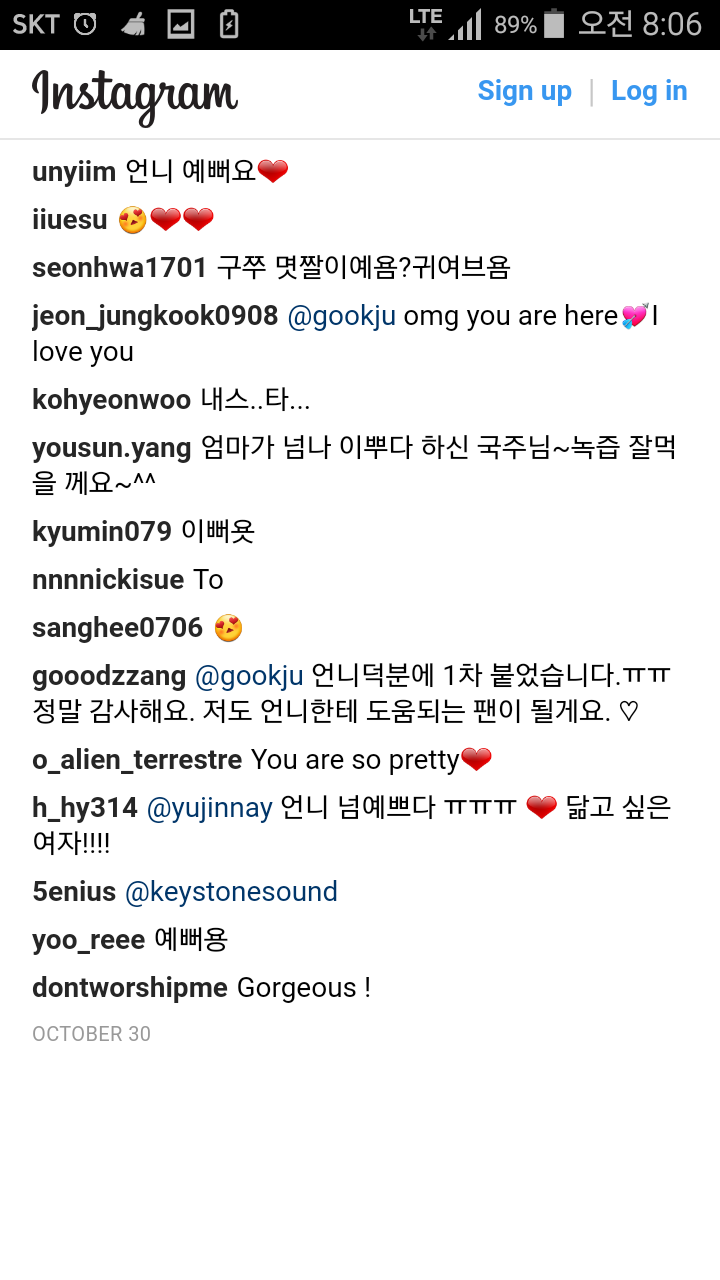Open the @keystonesound mention
This screenshot has height=1280, width=720.
231,892
